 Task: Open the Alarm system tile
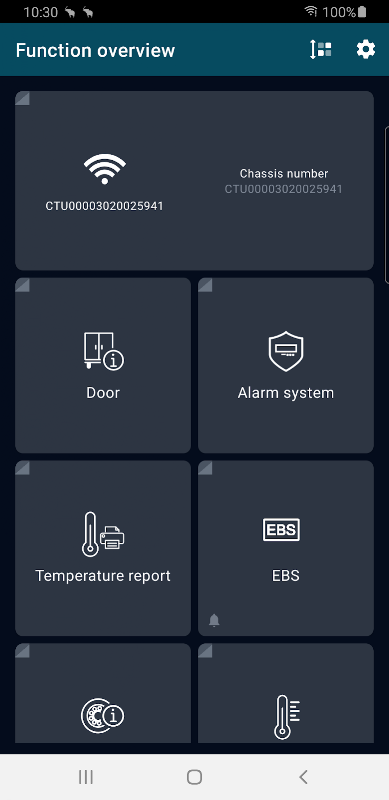pyautogui.click(x=286, y=365)
